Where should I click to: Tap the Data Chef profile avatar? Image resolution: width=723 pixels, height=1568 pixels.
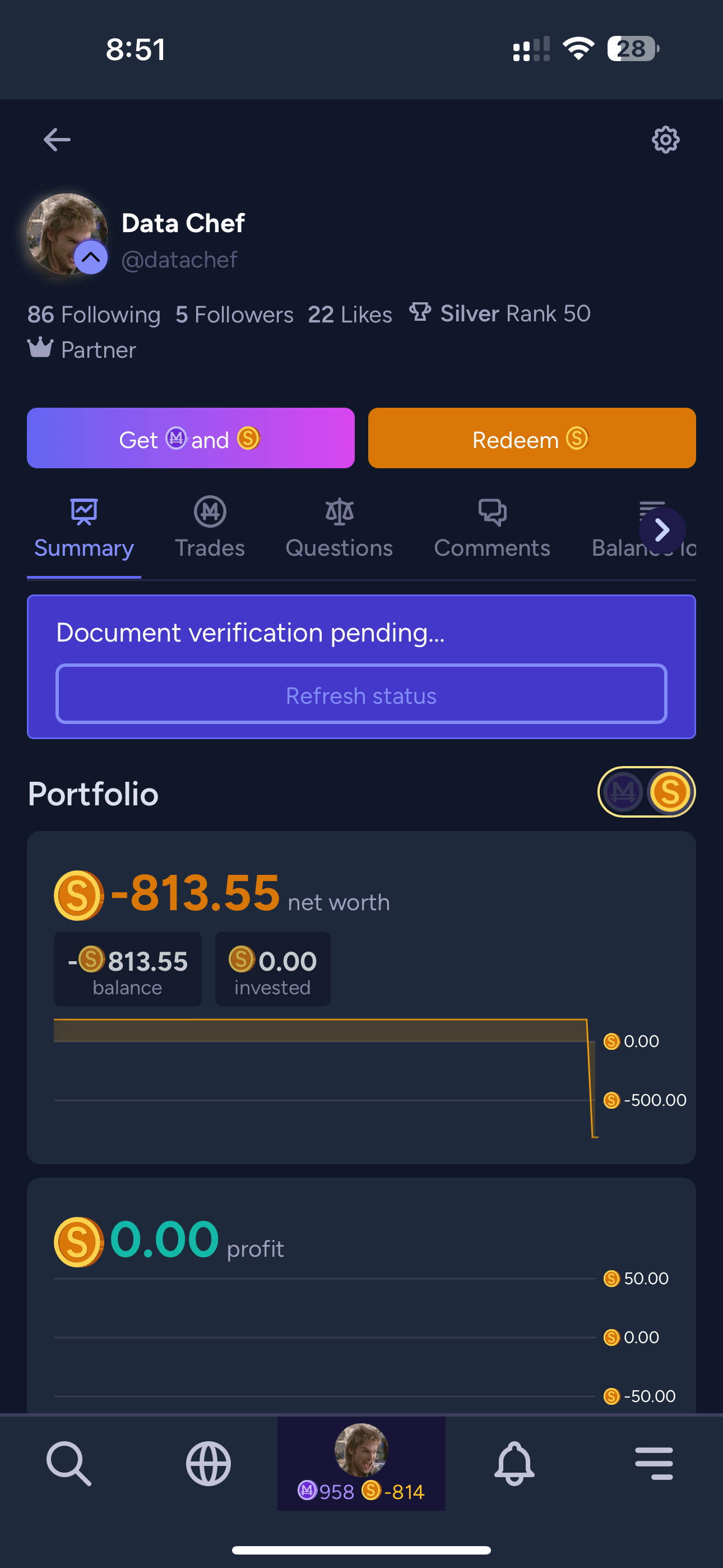(x=67, y=234)
